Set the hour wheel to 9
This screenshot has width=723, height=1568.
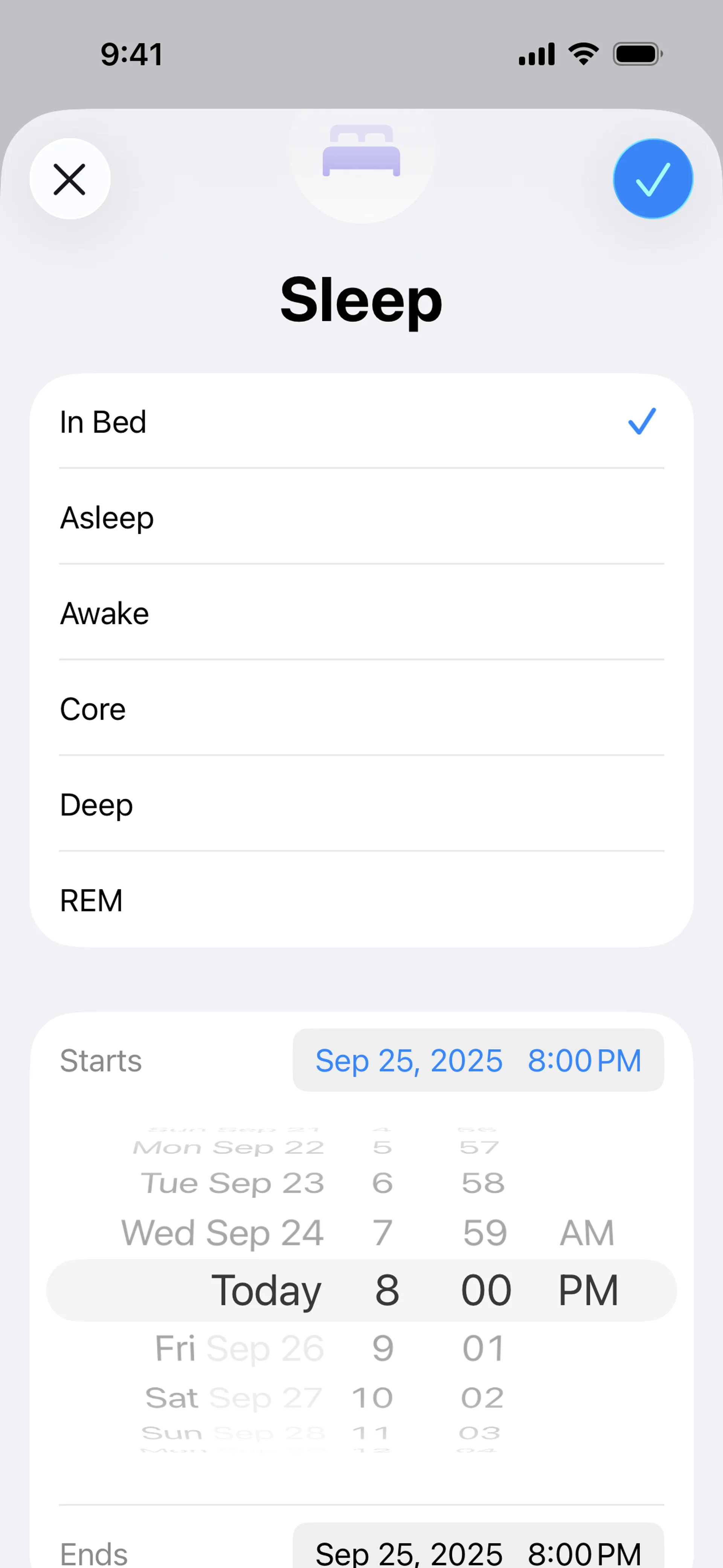(x=383, y=1348)
